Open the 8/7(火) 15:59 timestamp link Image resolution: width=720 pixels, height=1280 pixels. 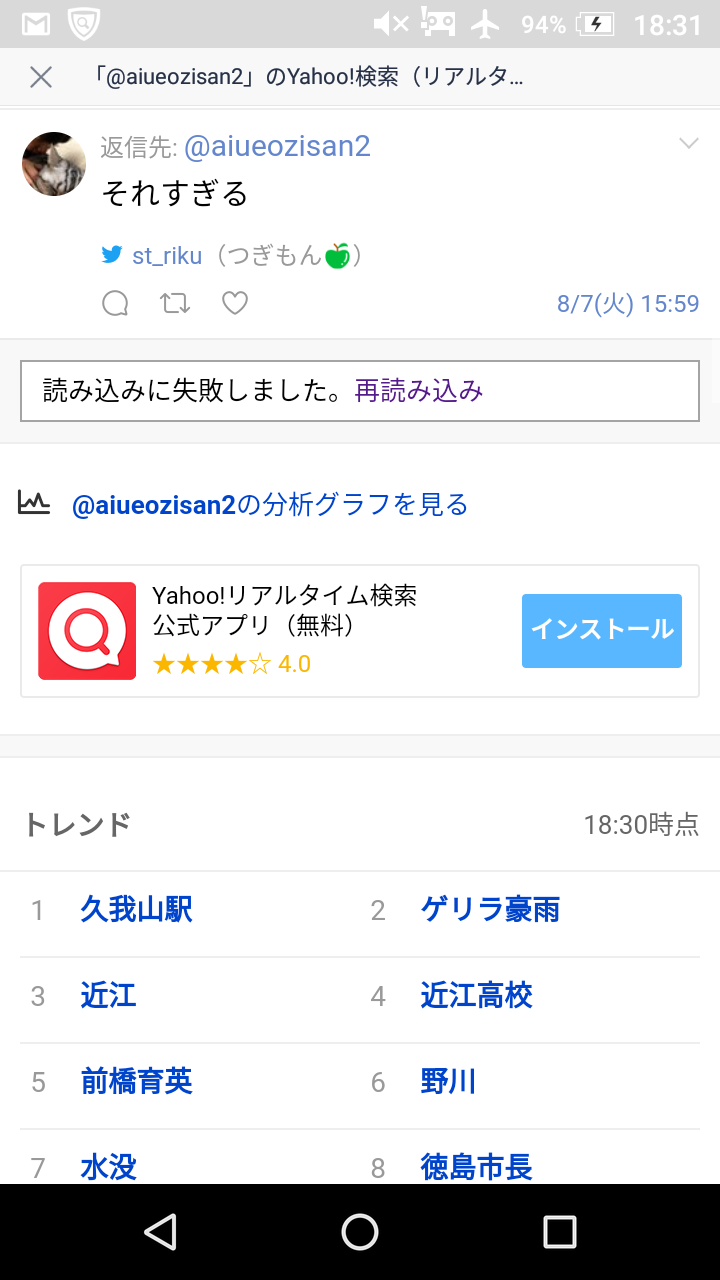(627, 304)
